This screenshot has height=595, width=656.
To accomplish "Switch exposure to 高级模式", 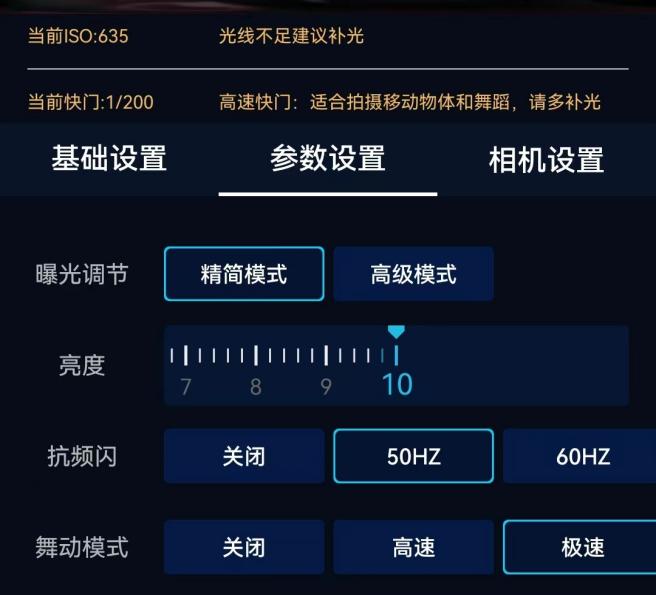I will tap(413, 274).
